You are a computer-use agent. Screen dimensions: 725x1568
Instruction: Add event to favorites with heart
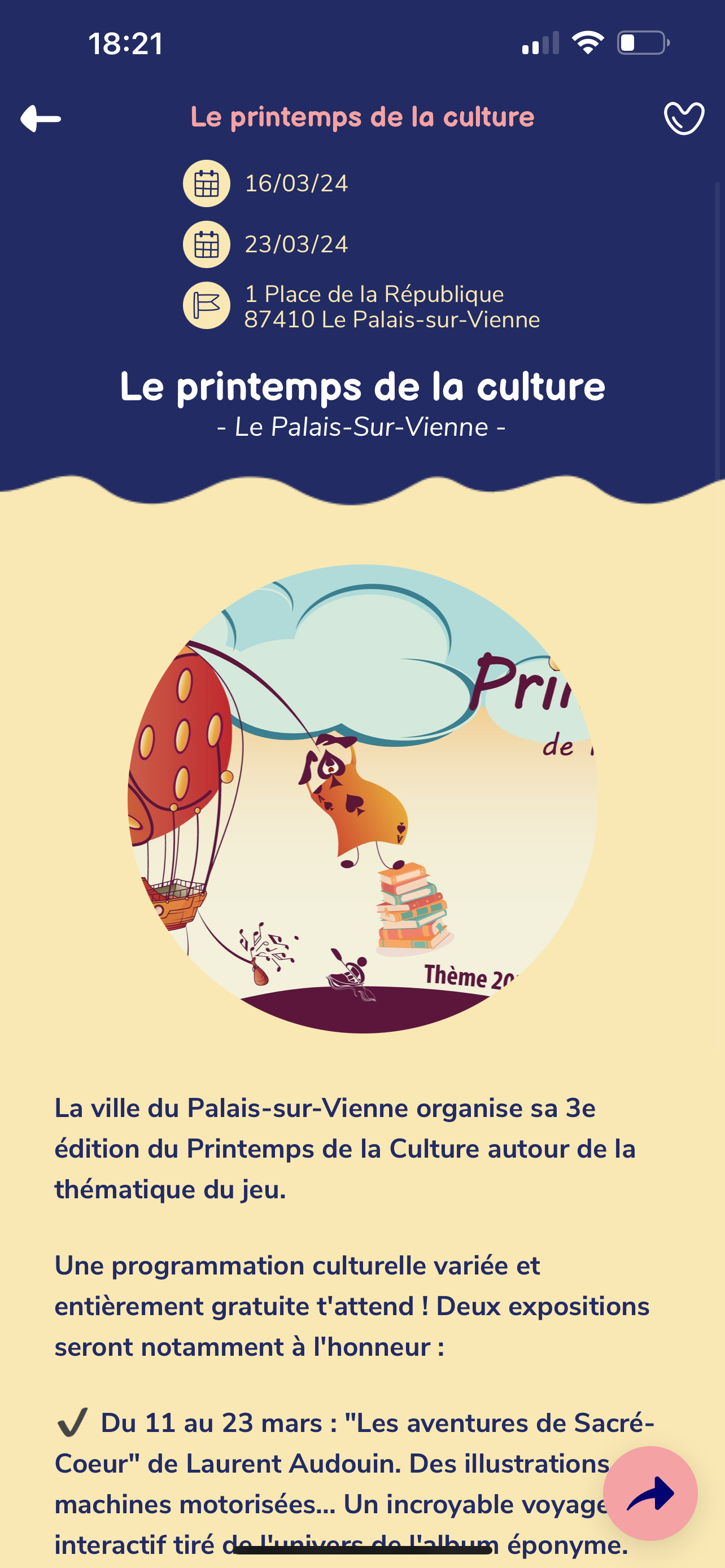click(x=684, y=118)
